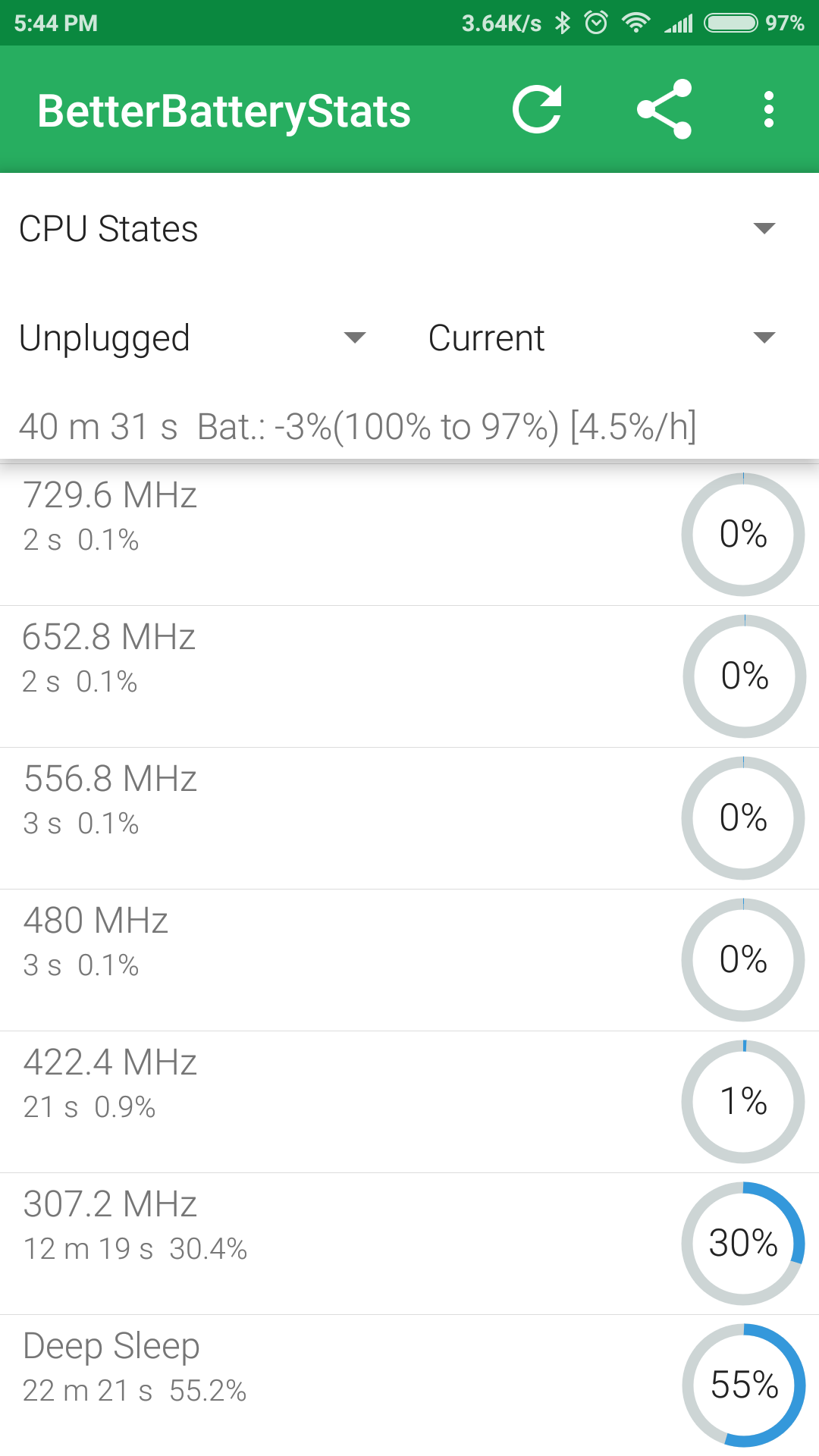Screen dimensions: 819x1456
Task: Open the Deep Sleep entry
Action: (409, 1385)
